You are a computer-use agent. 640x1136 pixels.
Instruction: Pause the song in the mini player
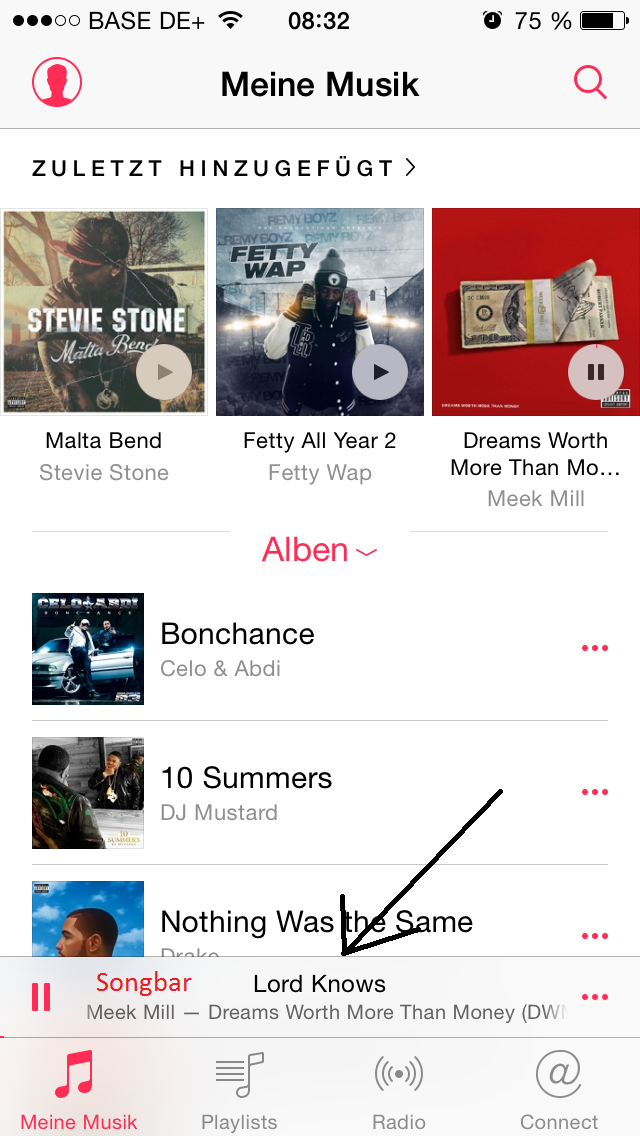pyautogui.click(x=41, y=997)
